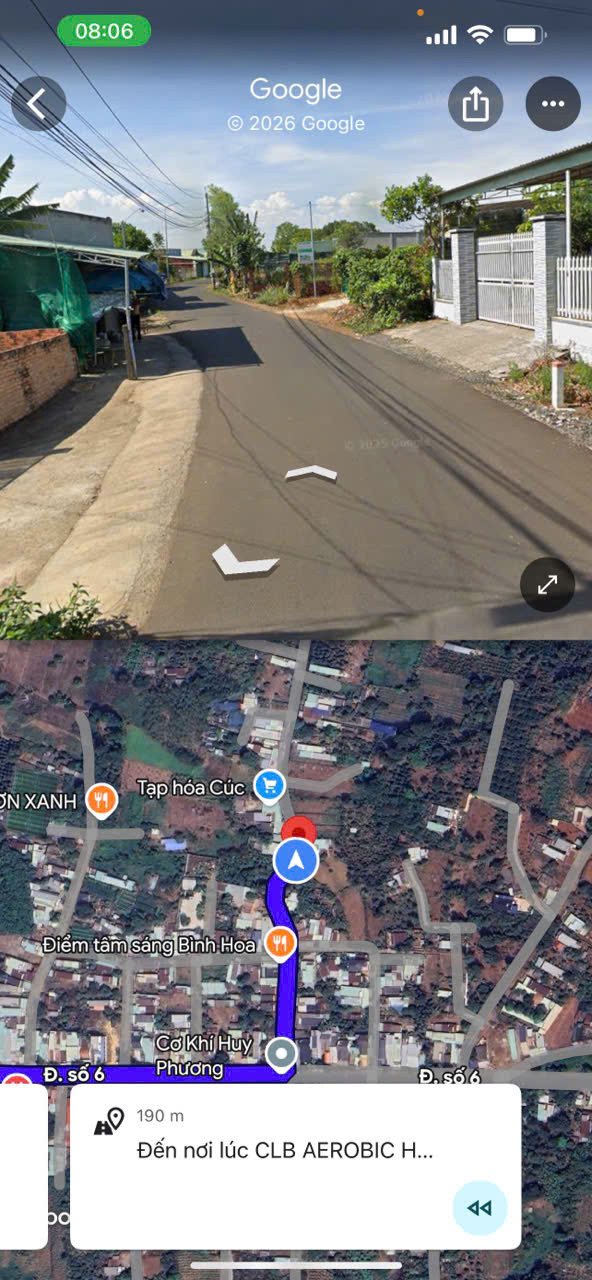Share this Street View location

[476, 104]
